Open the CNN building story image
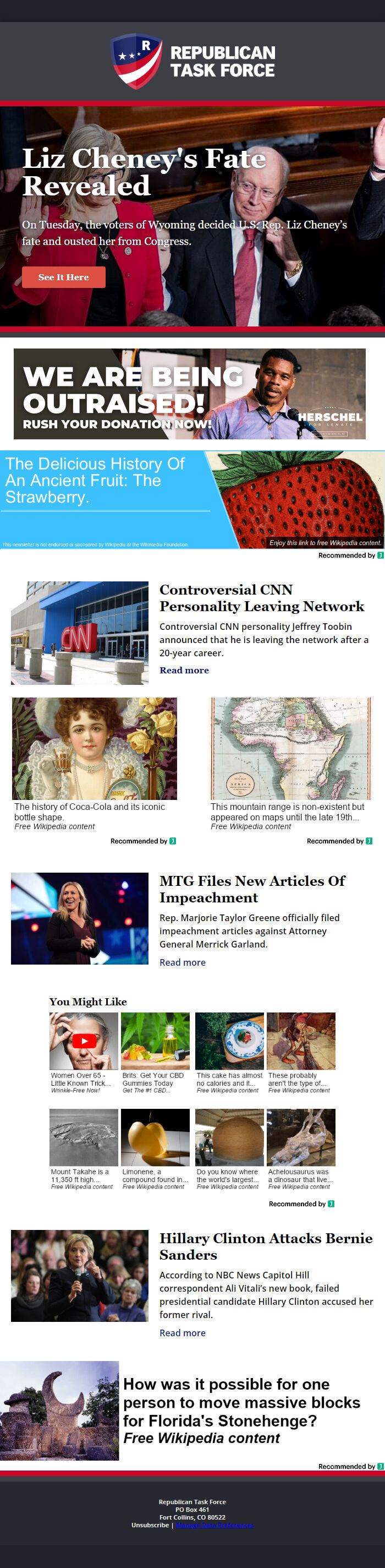 (80, 633)
